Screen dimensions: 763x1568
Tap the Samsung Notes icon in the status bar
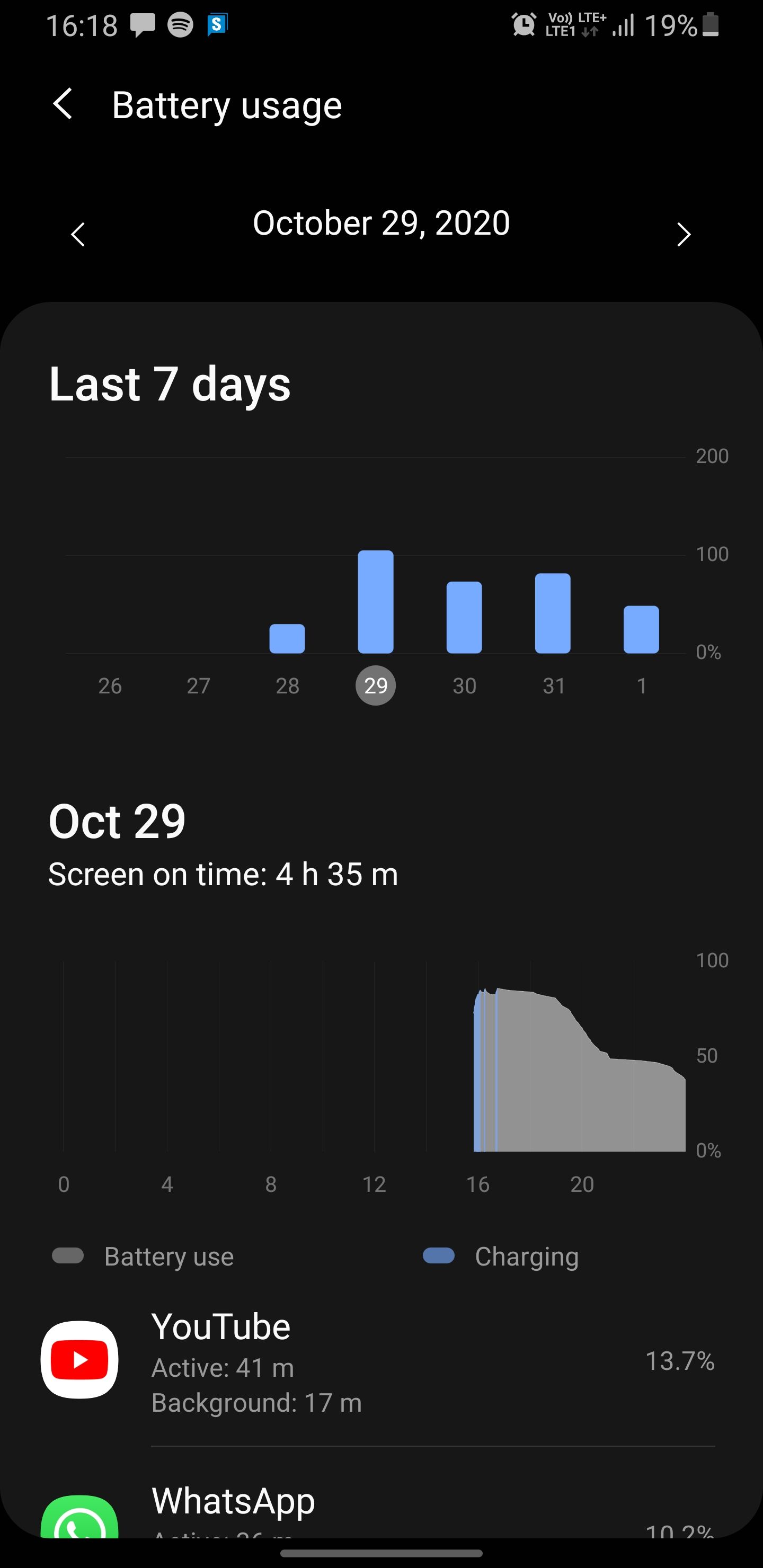point(218,24)
